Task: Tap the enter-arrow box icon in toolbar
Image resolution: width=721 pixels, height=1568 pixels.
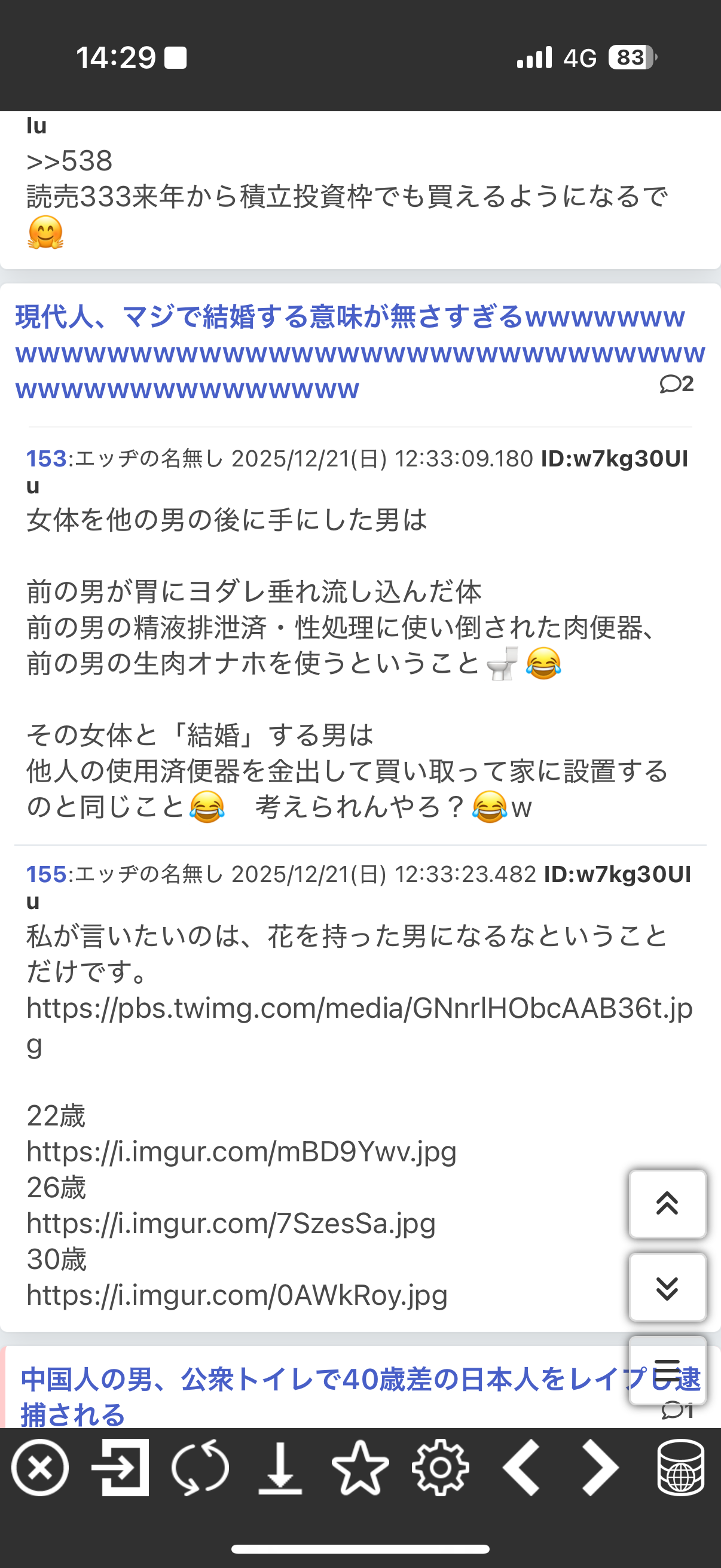Action: pyautogui.click(x=121, y=1468)
